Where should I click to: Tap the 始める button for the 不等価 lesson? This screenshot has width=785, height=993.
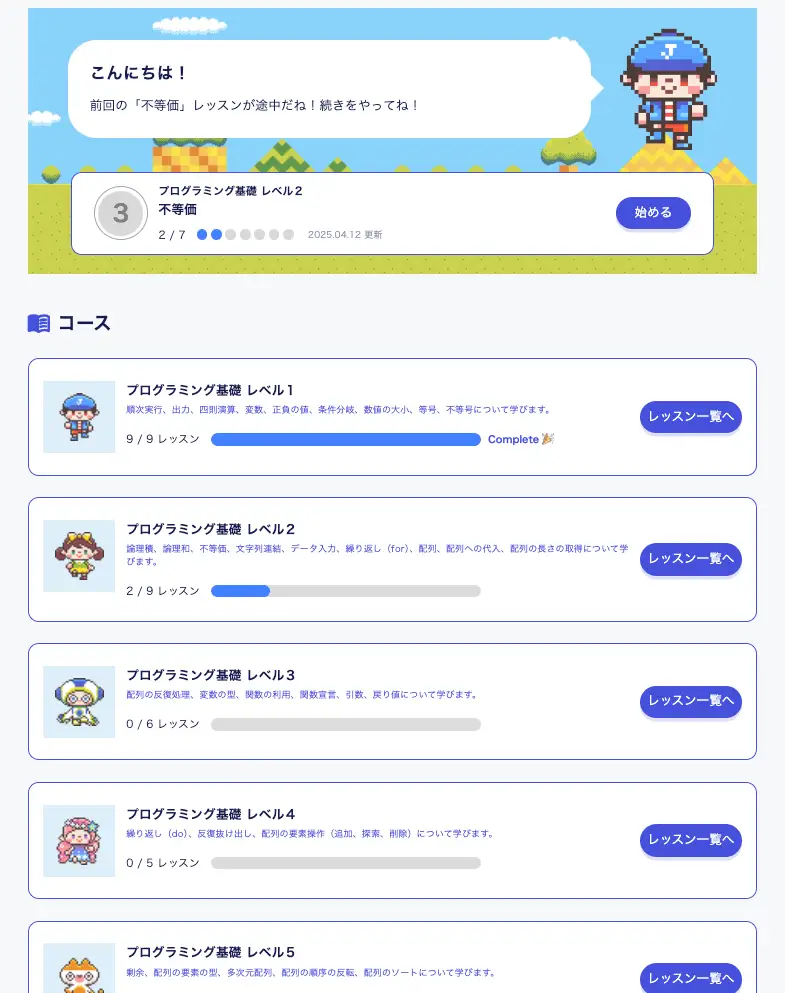coord(653,213)
